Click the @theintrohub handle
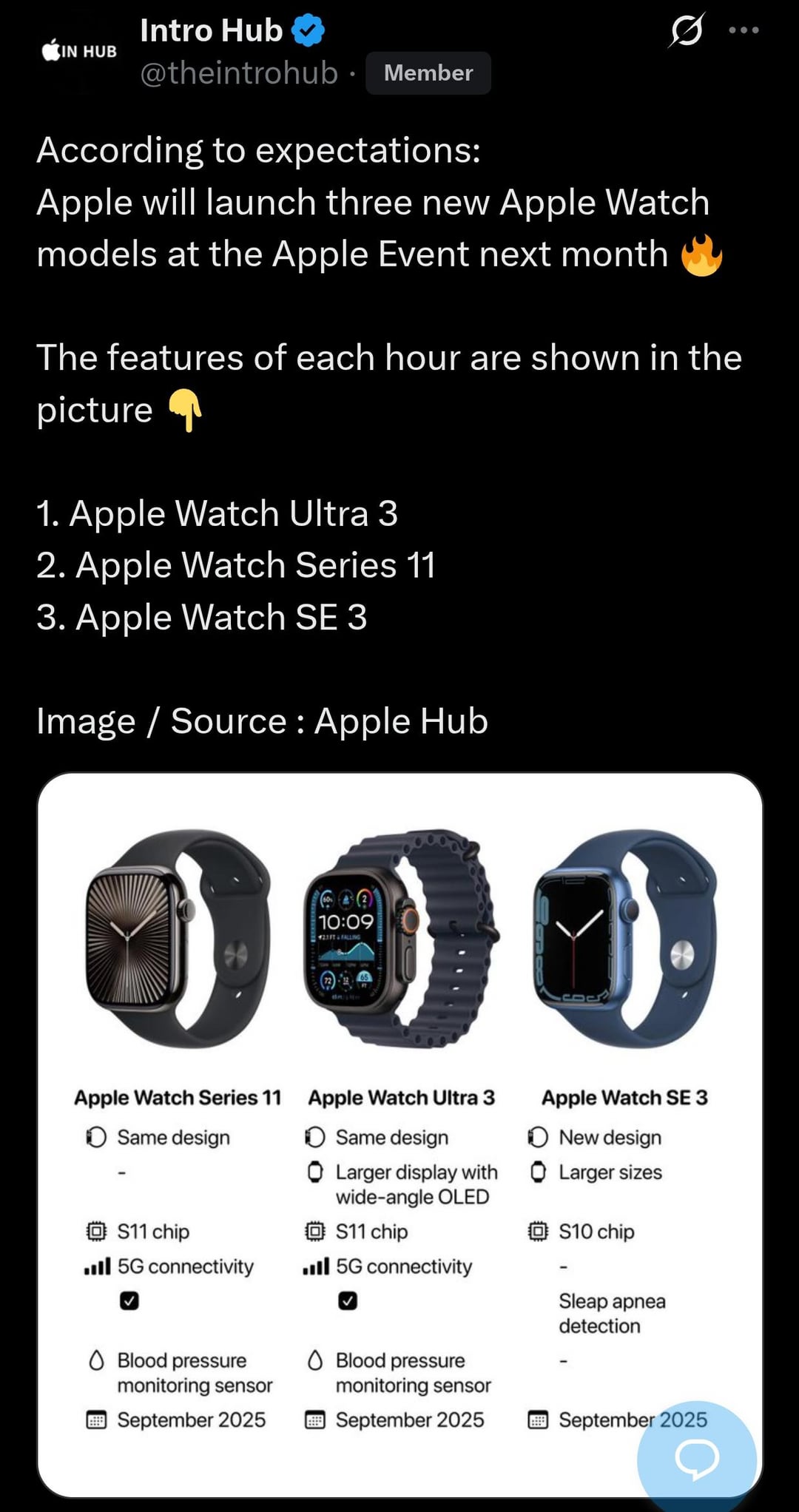 point(238,72)
